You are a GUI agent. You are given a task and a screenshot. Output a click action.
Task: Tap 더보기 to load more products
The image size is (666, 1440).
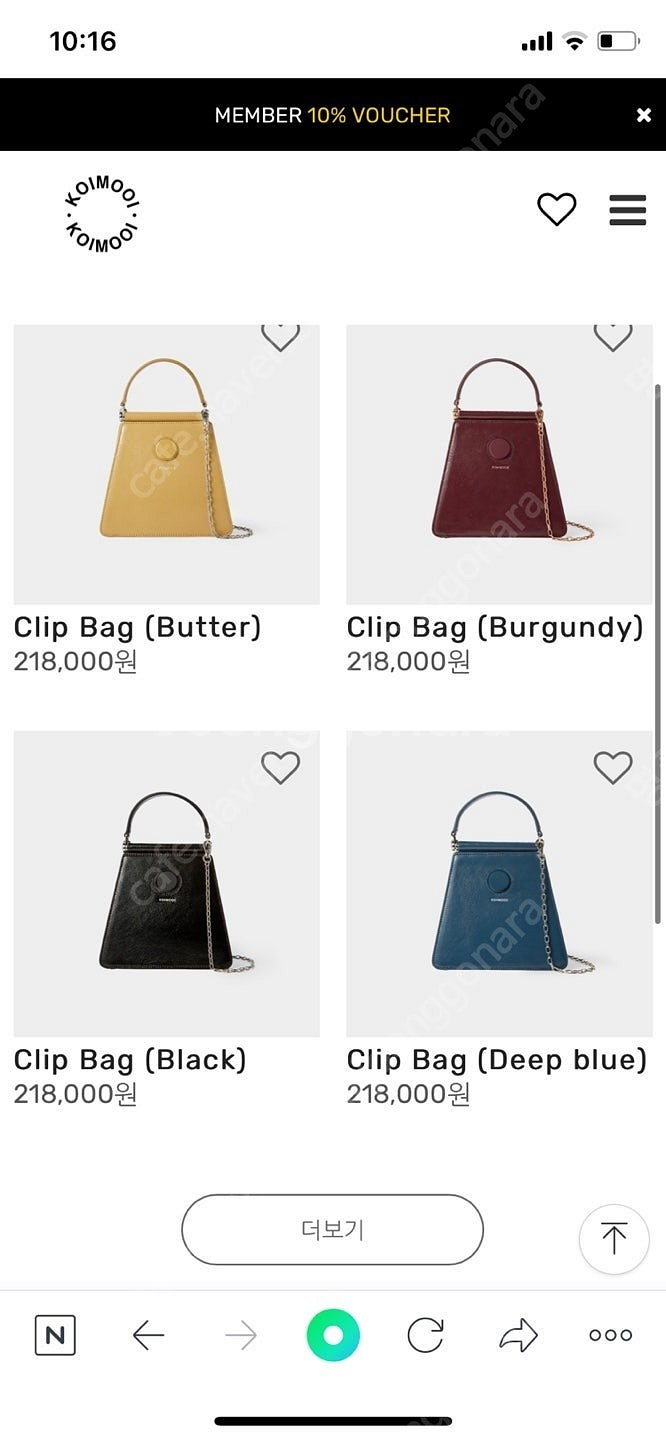332,1229
